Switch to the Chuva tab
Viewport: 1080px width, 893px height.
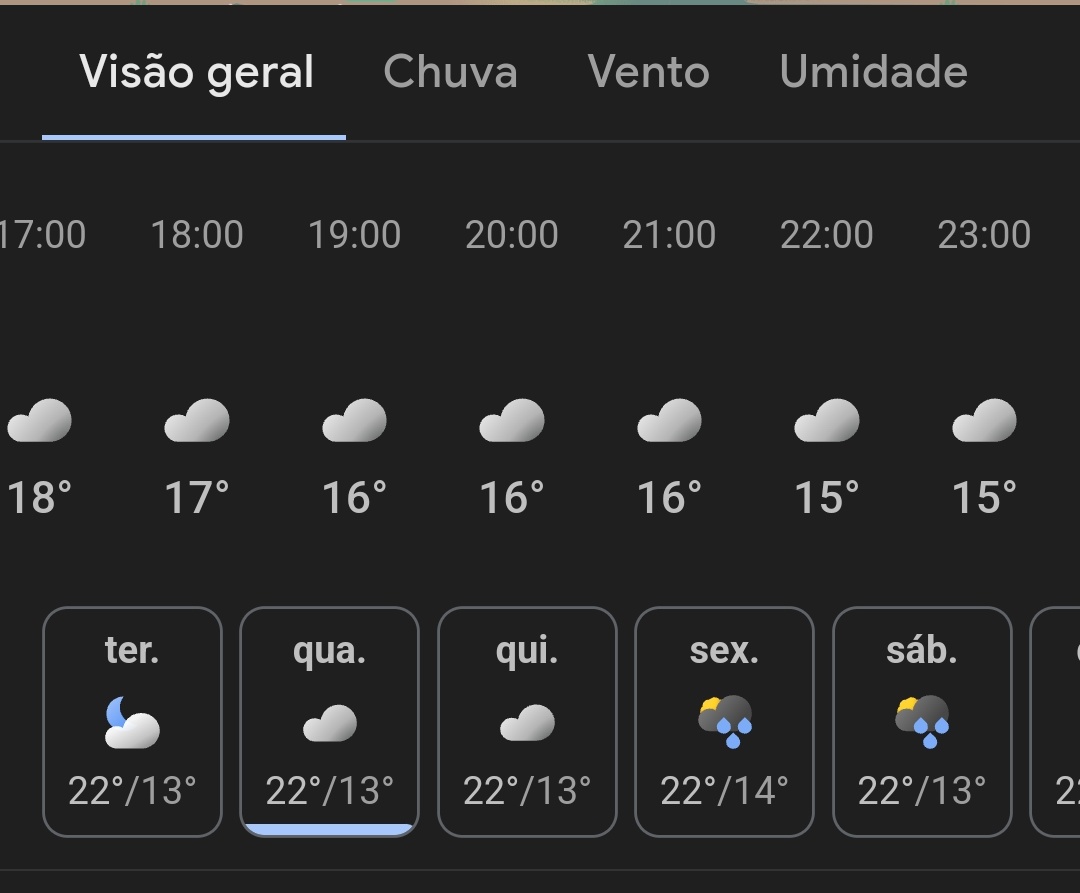(x=450, y=73)
